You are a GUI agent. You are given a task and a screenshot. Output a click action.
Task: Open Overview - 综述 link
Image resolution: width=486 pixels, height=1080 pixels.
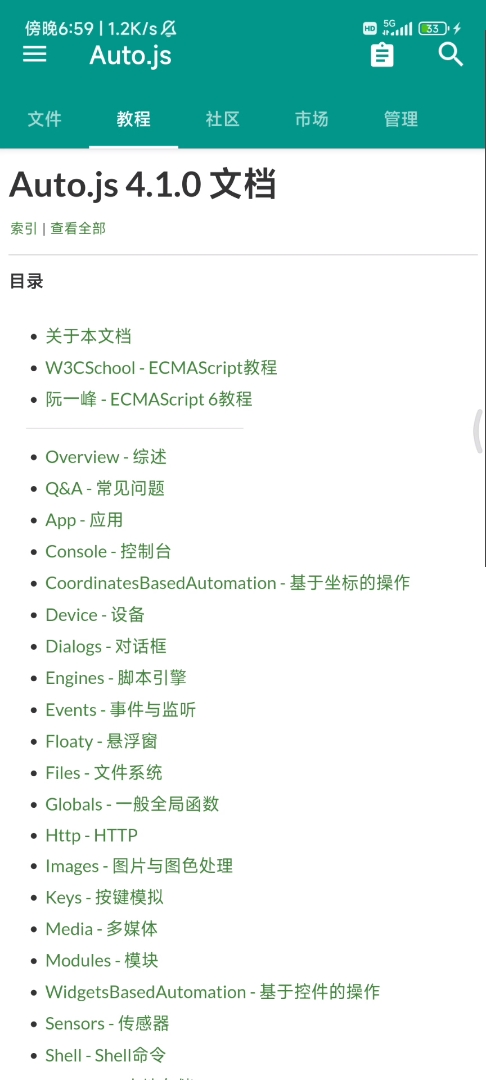(106, 457)
